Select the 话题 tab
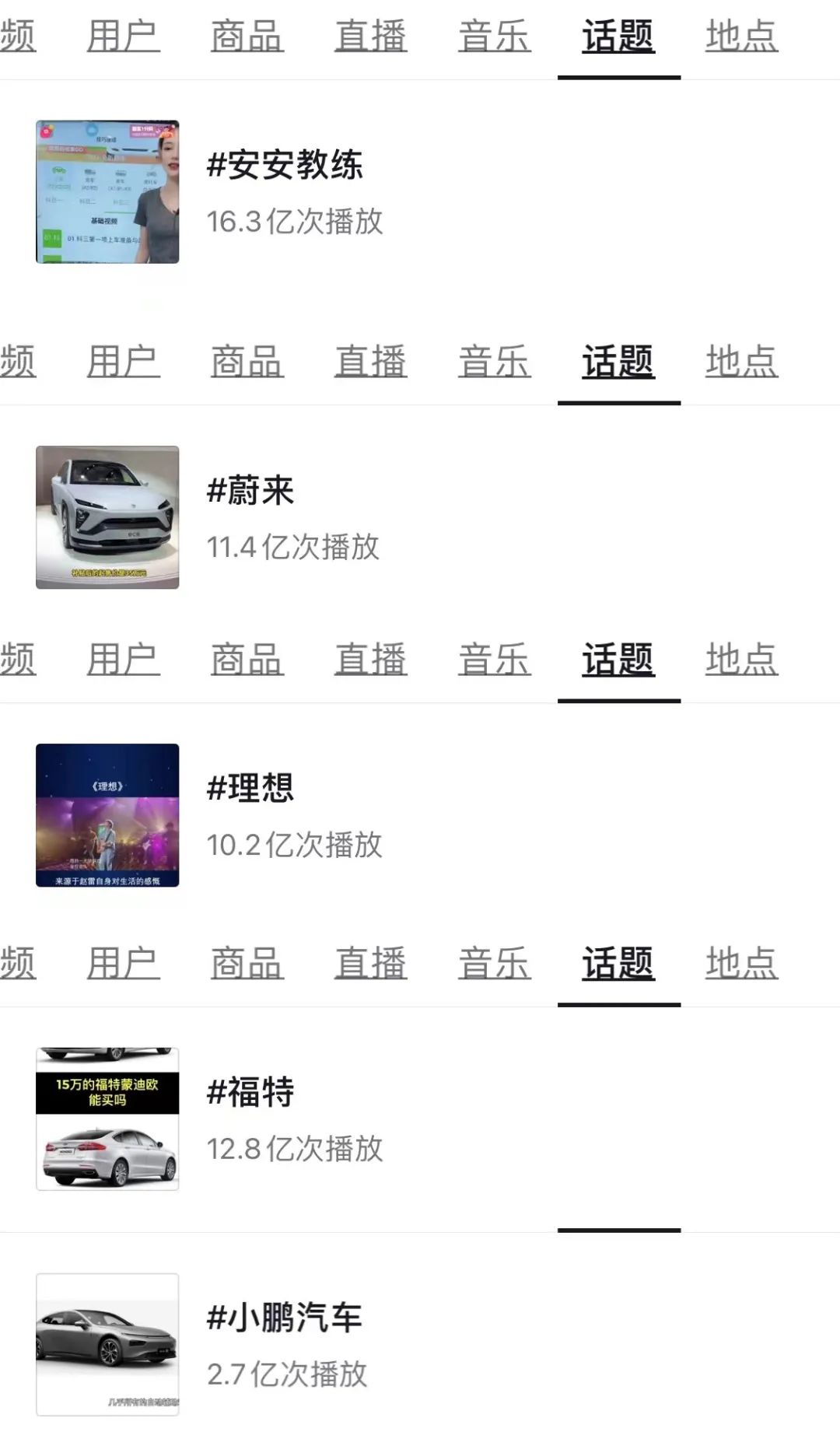The image size is (840, 1453). pyautogui.click(x=618, y=35)
